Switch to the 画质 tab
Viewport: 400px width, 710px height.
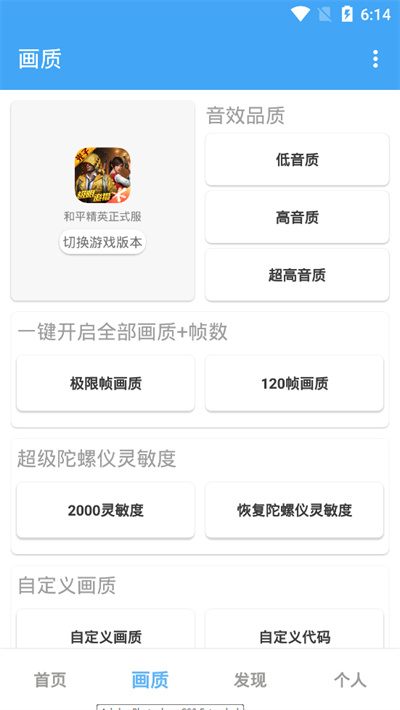tap(150, 680)
